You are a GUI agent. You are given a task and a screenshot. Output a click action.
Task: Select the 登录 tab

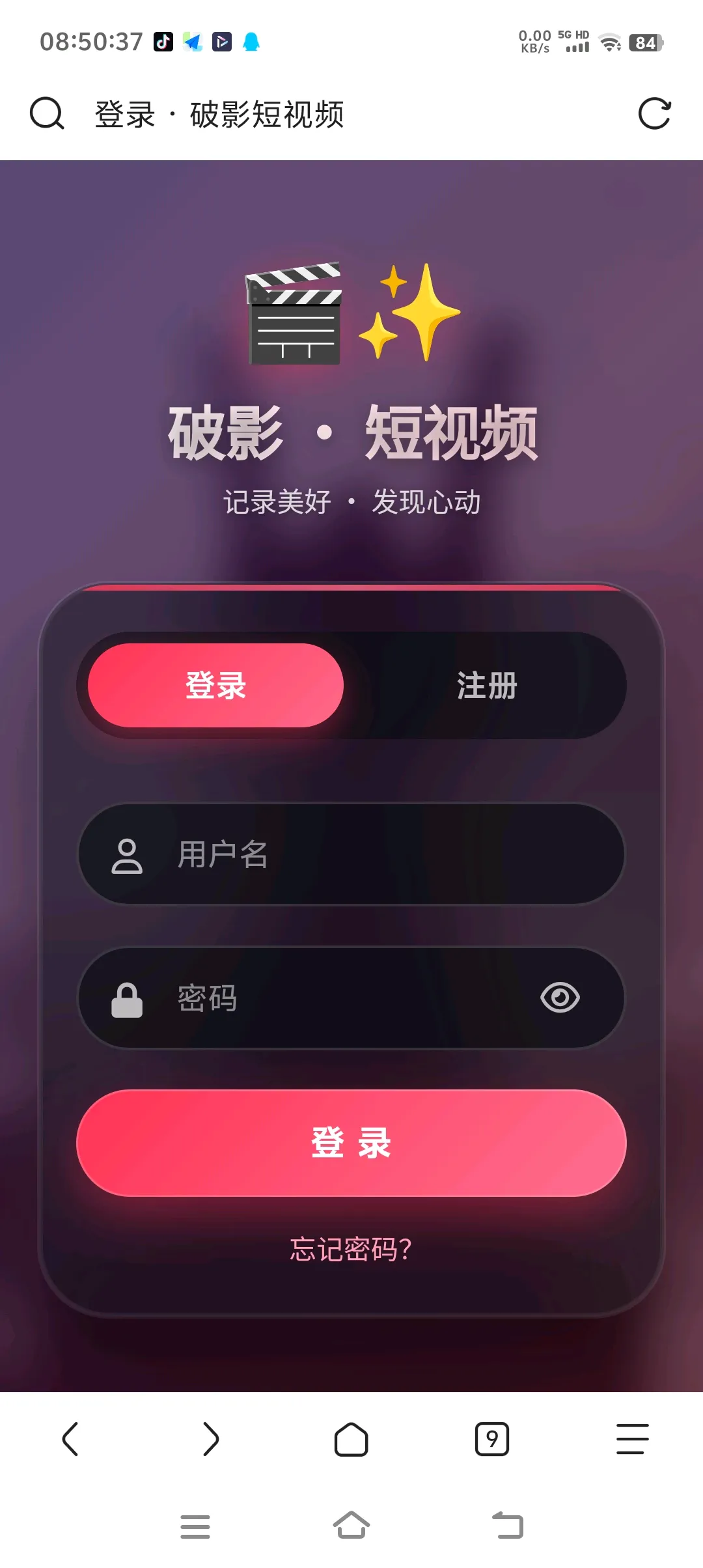click(215, 686)
